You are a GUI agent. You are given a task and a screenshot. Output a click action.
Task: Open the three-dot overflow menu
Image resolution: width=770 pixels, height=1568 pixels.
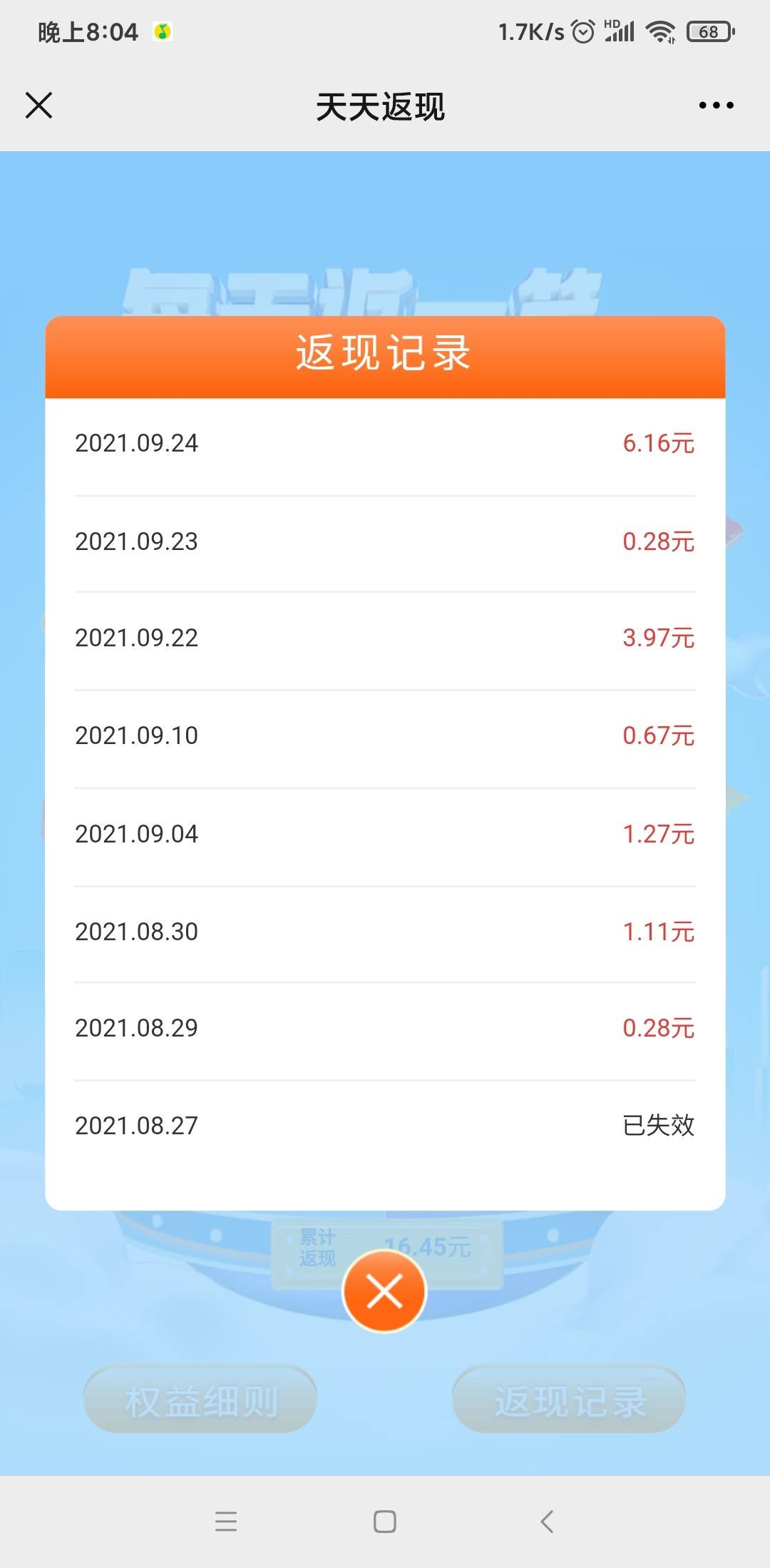716,106
